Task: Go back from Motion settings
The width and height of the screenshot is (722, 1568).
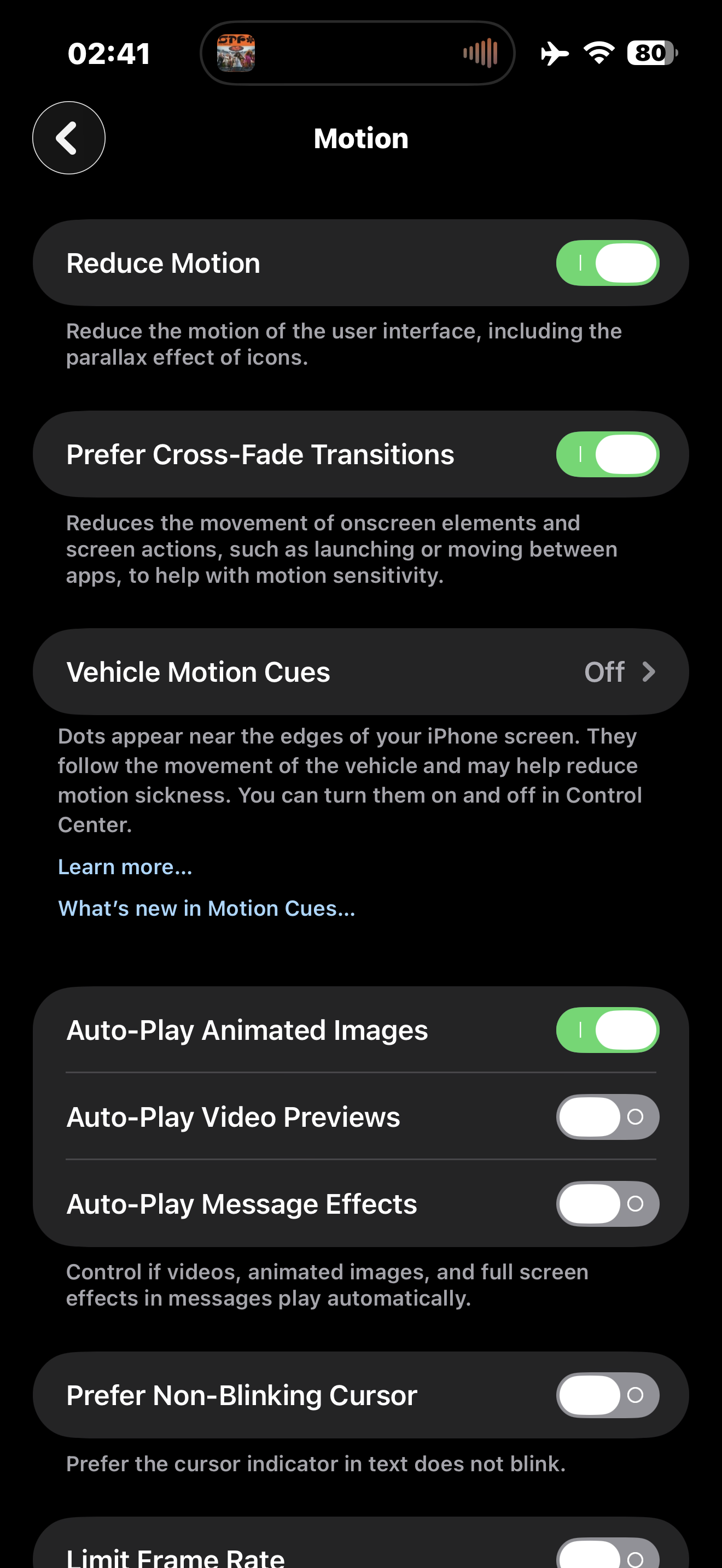Action: (69, 138)
